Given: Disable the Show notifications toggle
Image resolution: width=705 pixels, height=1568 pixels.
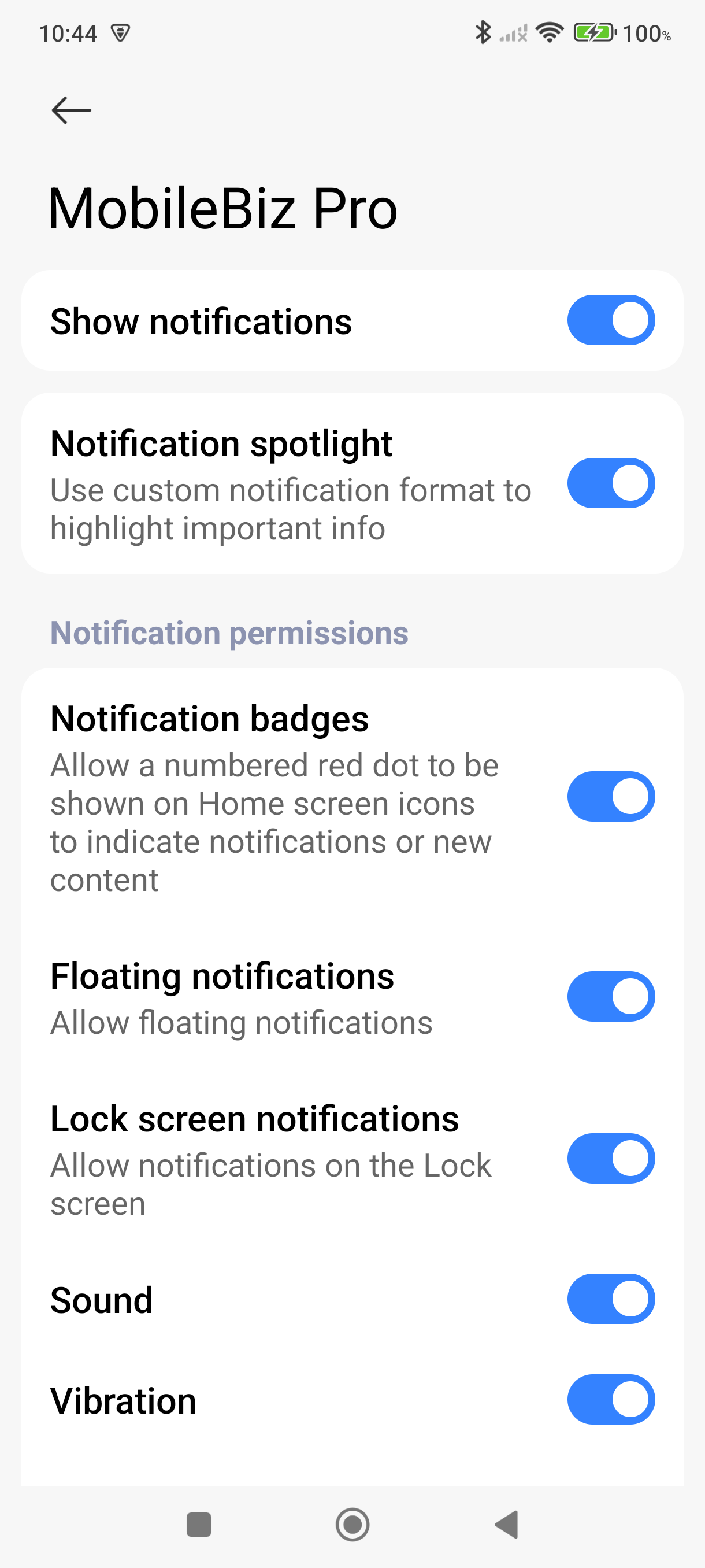Looking at the screenshot, I should click(x=610, y=320).
